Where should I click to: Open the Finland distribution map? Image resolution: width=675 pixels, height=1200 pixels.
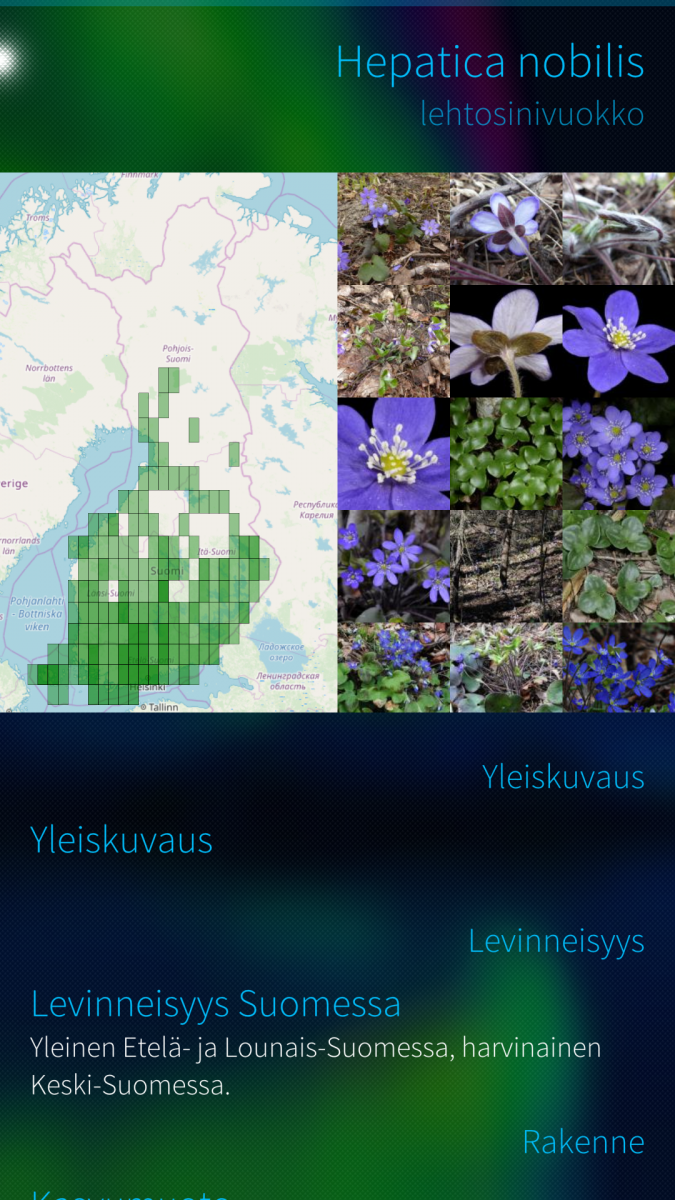[x=168, y=442]
